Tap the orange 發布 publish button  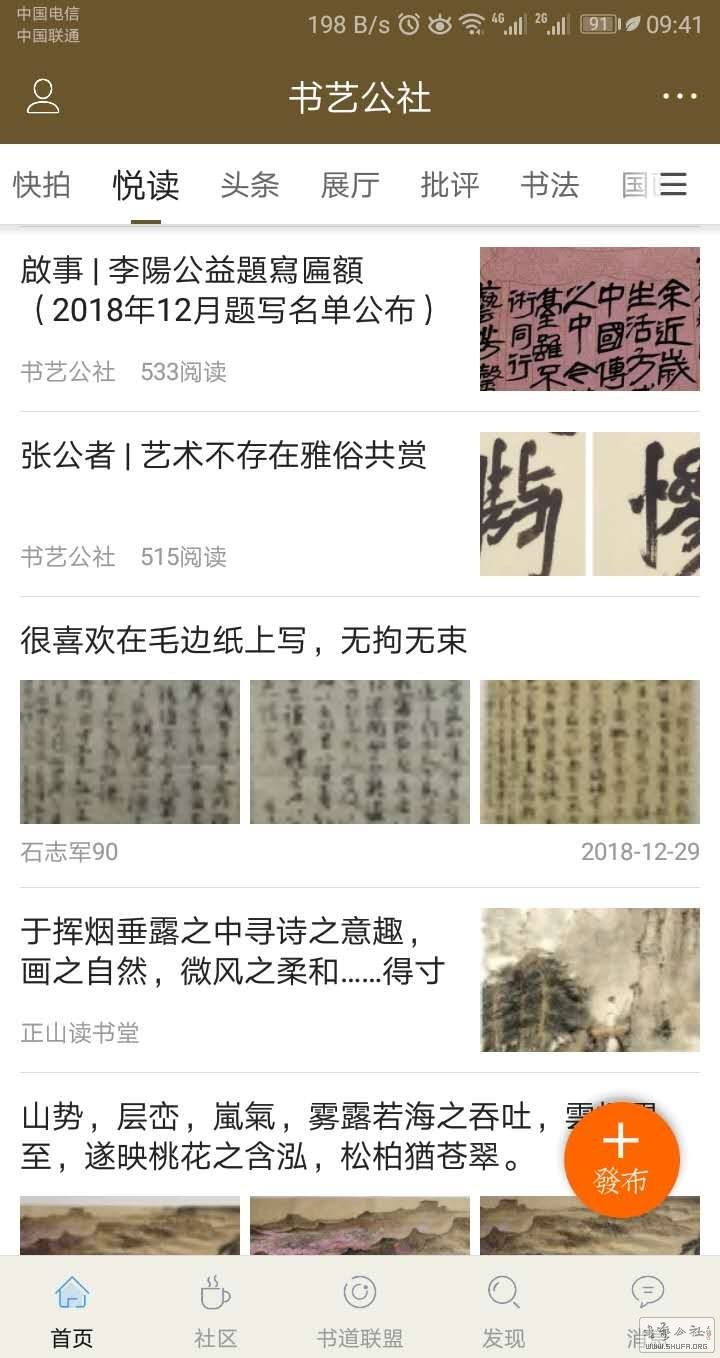click(x=621, y=1159)
